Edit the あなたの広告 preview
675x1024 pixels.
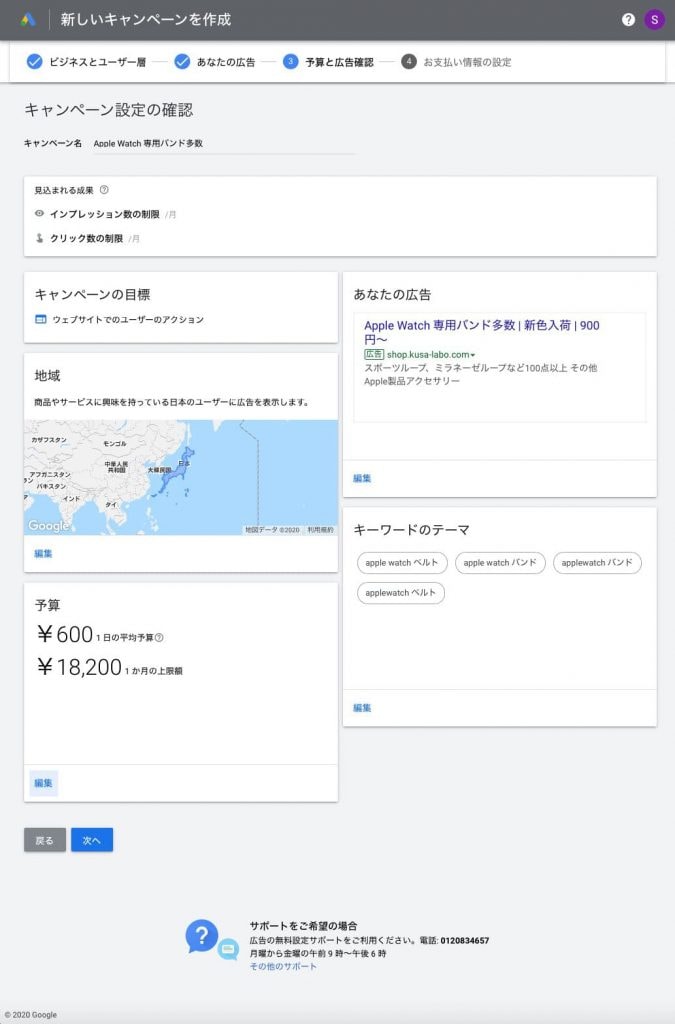[362, 478]
